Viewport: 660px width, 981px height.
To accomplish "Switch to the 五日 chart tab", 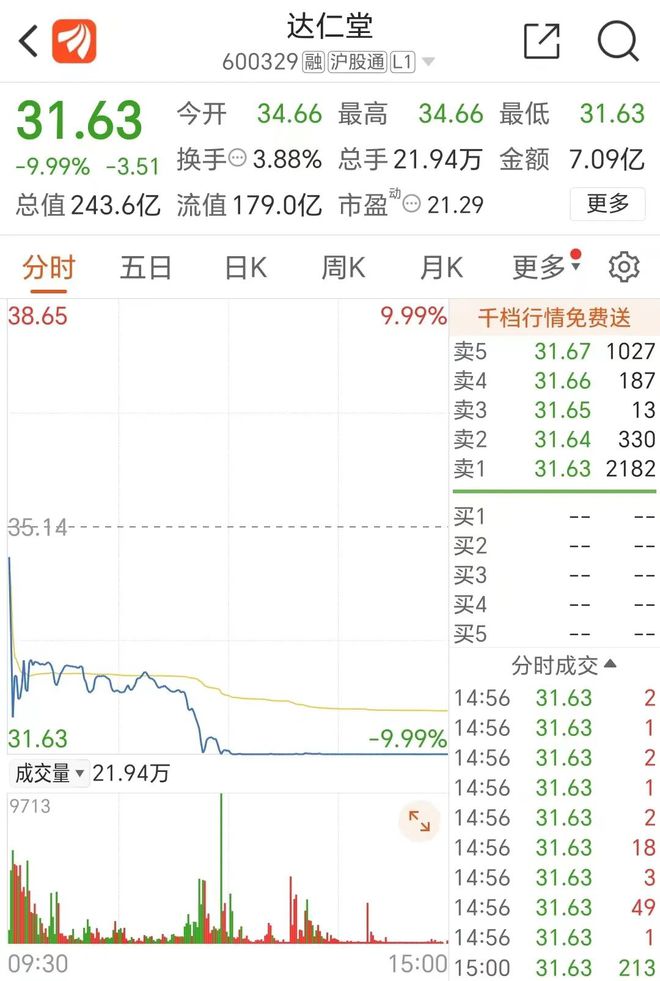I will [146, 267].
